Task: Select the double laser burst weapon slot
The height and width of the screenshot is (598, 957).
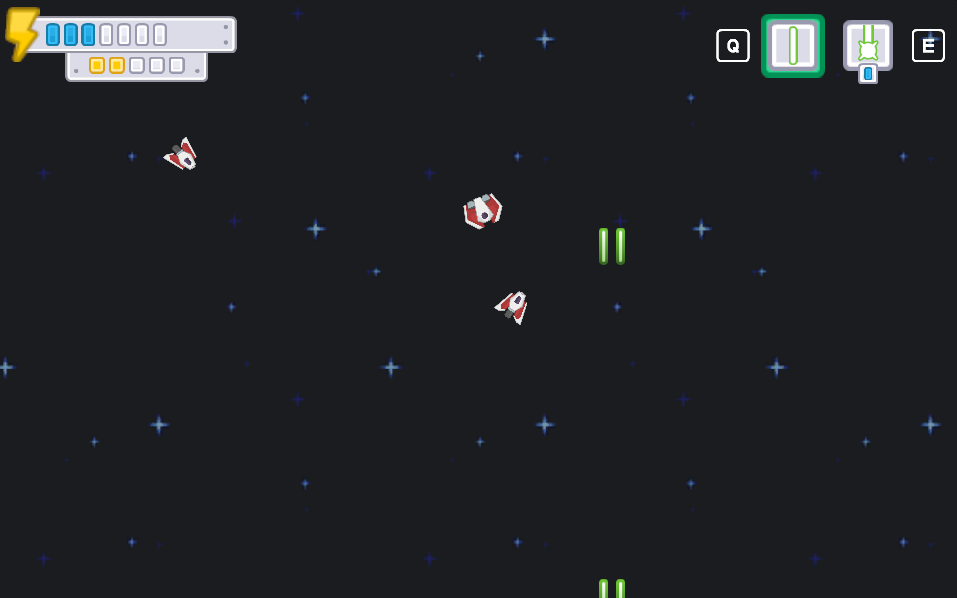Action: (867, 46)
